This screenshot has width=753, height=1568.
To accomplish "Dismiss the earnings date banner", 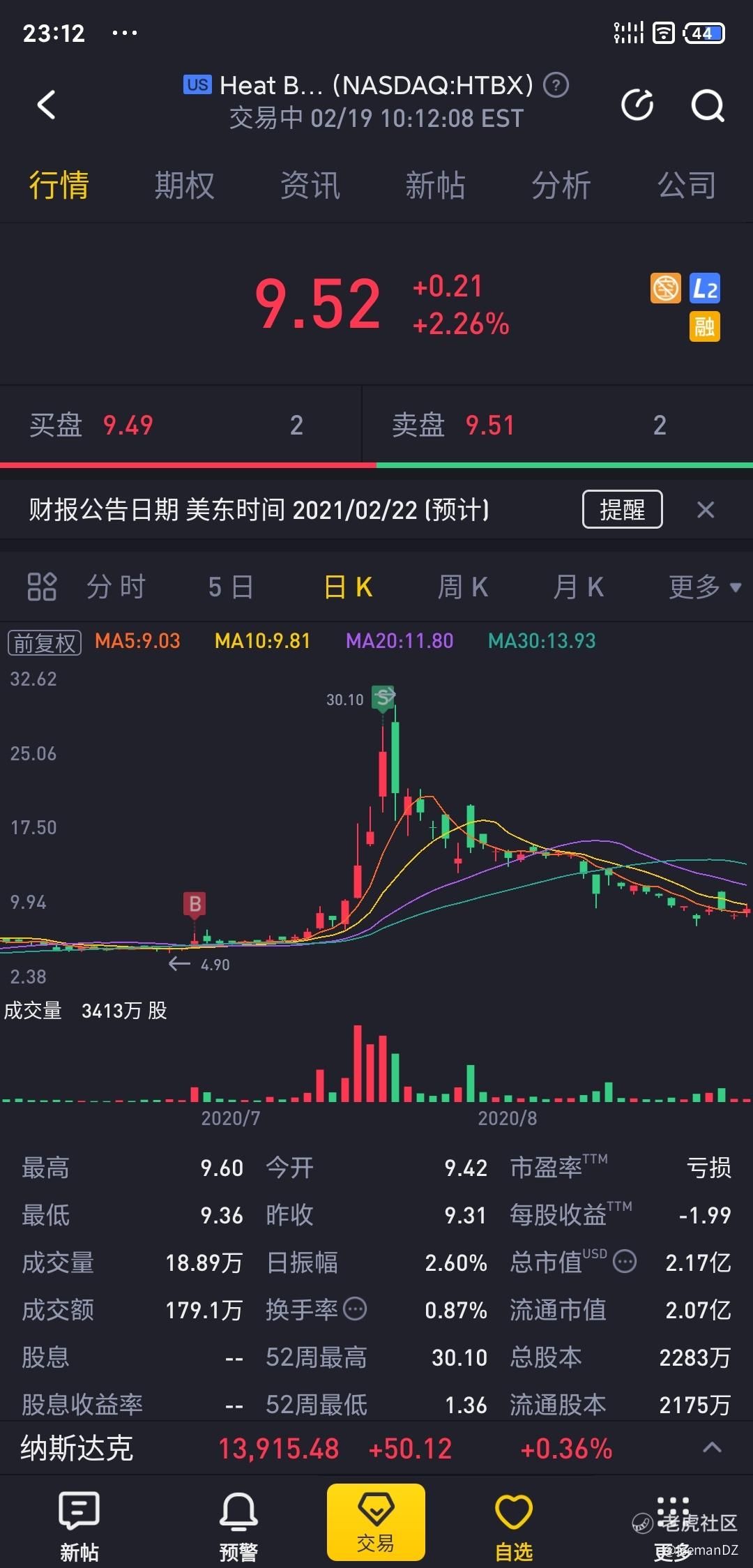I will [706, 510].
